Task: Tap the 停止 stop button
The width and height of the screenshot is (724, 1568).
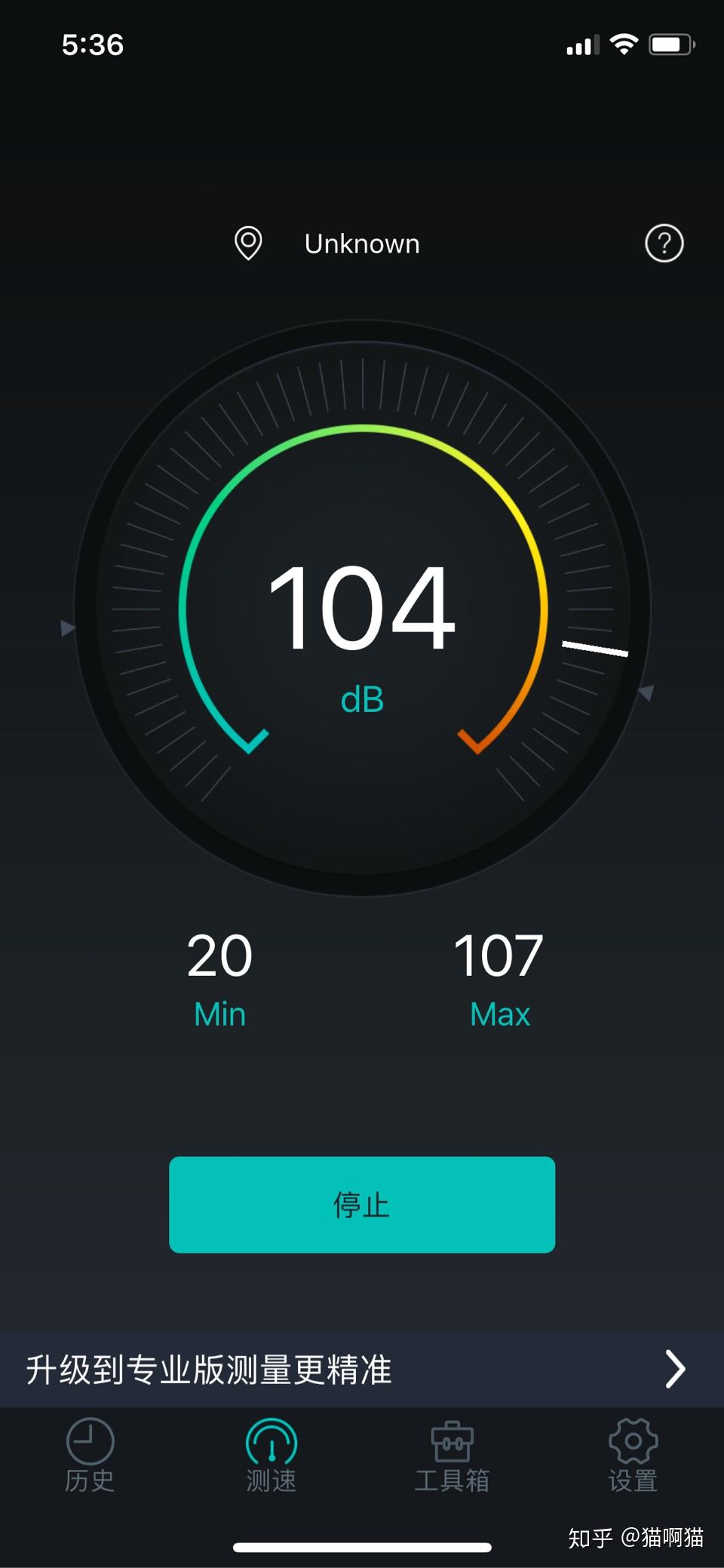Action: (x=362, y=1204)
